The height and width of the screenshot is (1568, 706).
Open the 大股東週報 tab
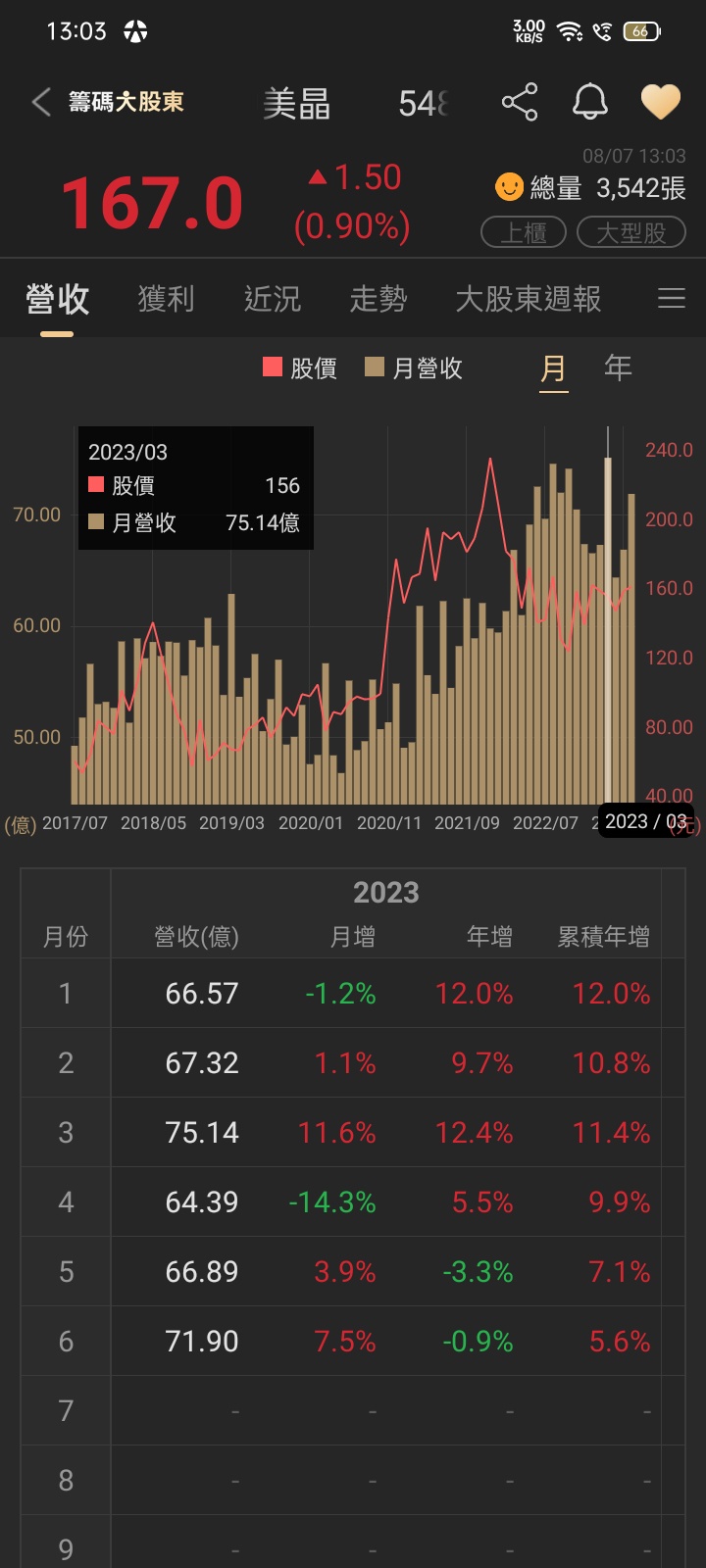[528, 299]
